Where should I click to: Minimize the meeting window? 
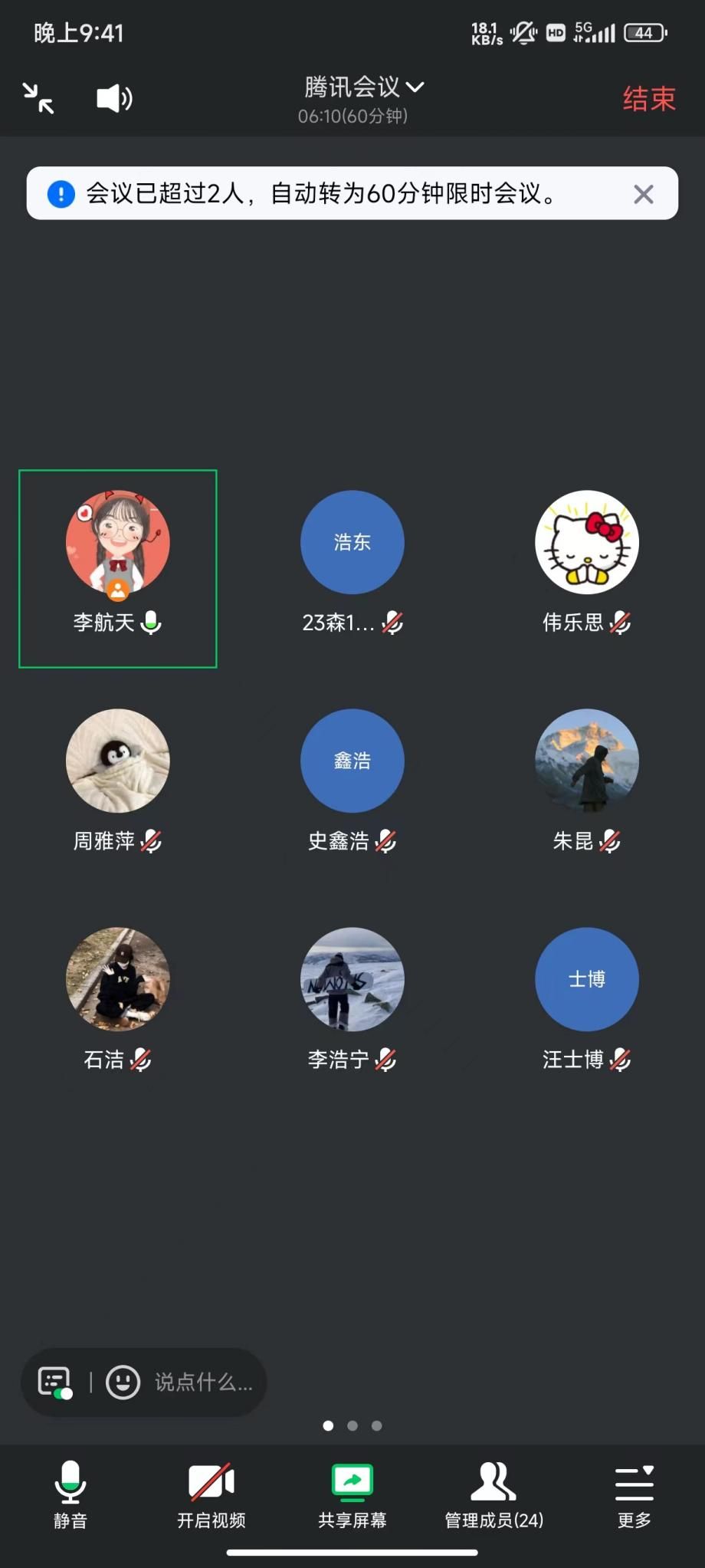[38, 99]
